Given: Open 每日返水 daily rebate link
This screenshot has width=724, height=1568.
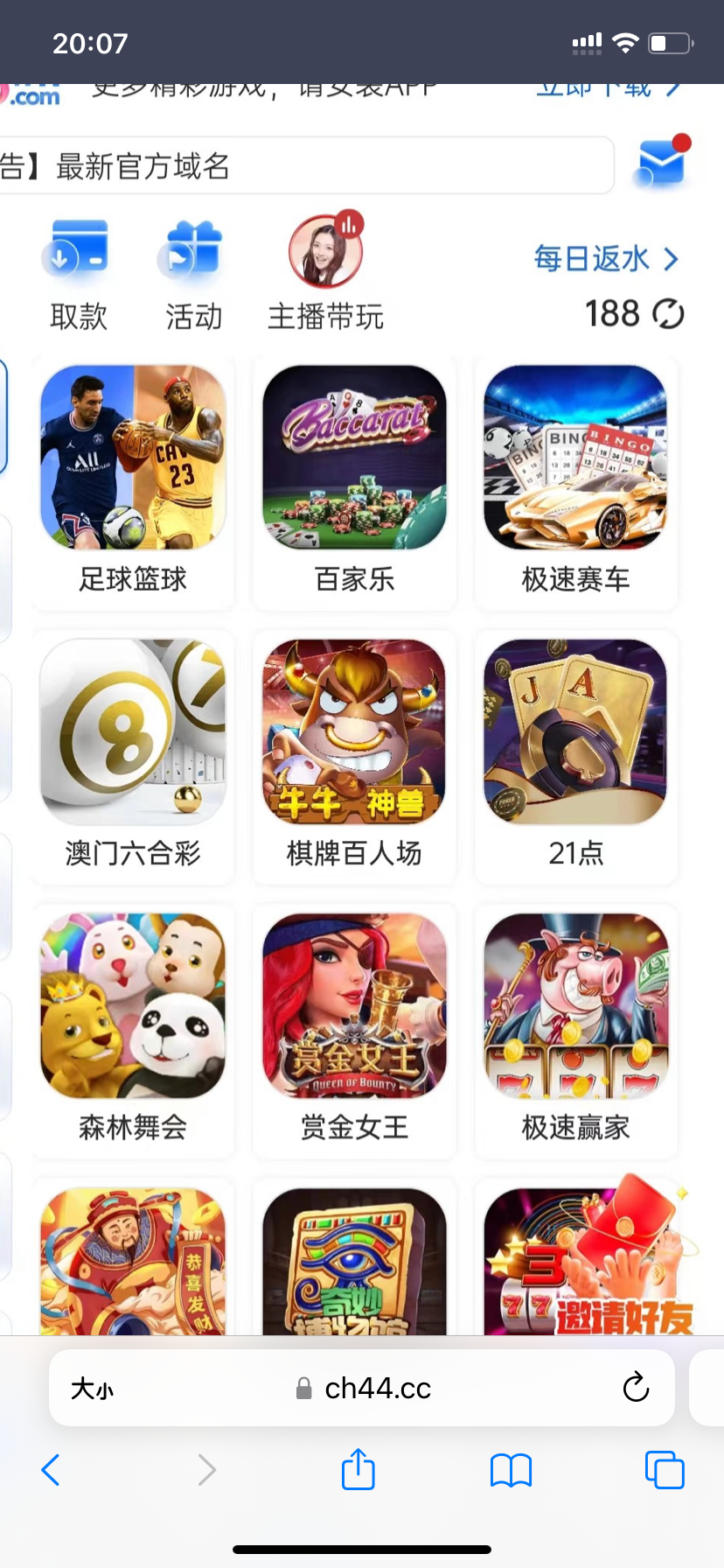Looking at the screenshot, I should click(x=605, y=259).
